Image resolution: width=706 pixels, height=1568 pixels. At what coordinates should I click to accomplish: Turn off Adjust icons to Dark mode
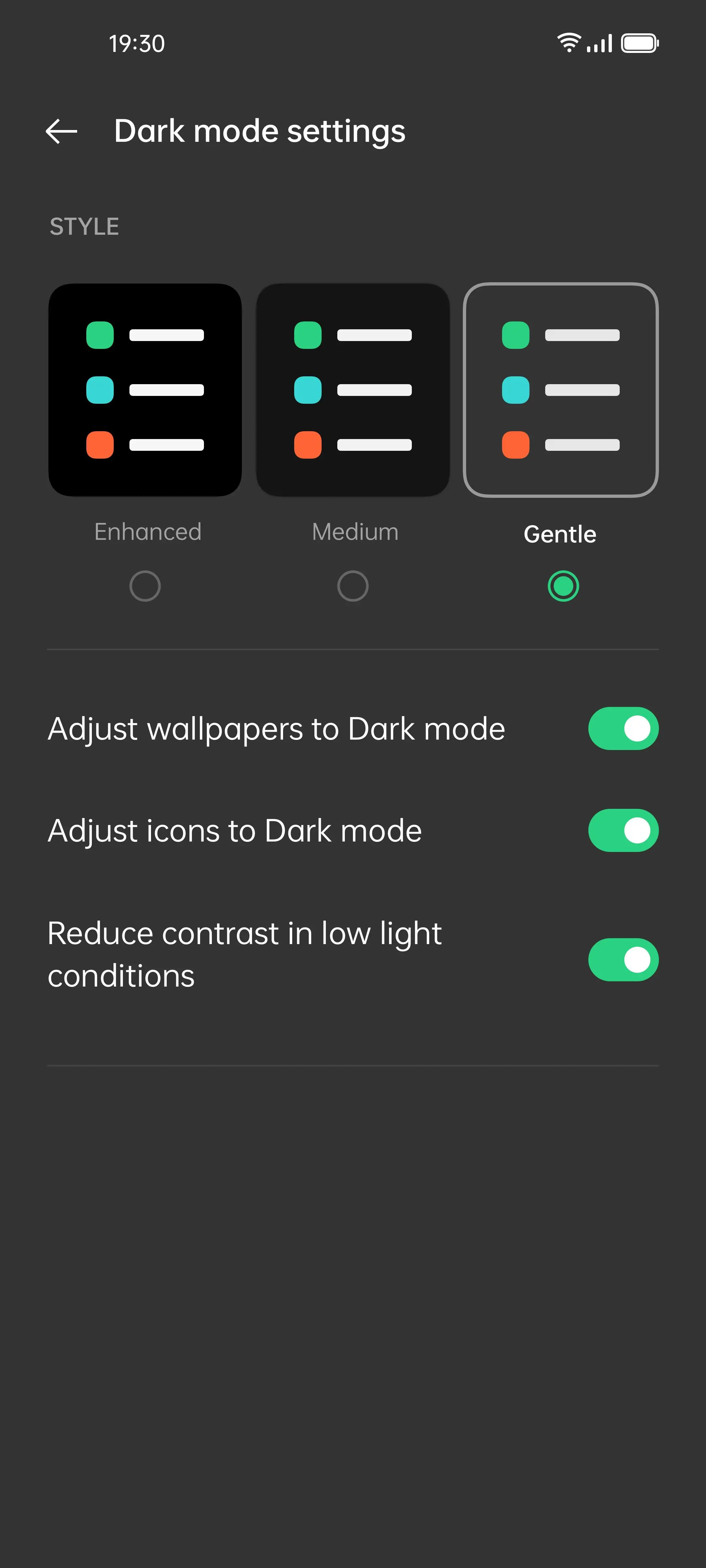click(x=623, y=830)
